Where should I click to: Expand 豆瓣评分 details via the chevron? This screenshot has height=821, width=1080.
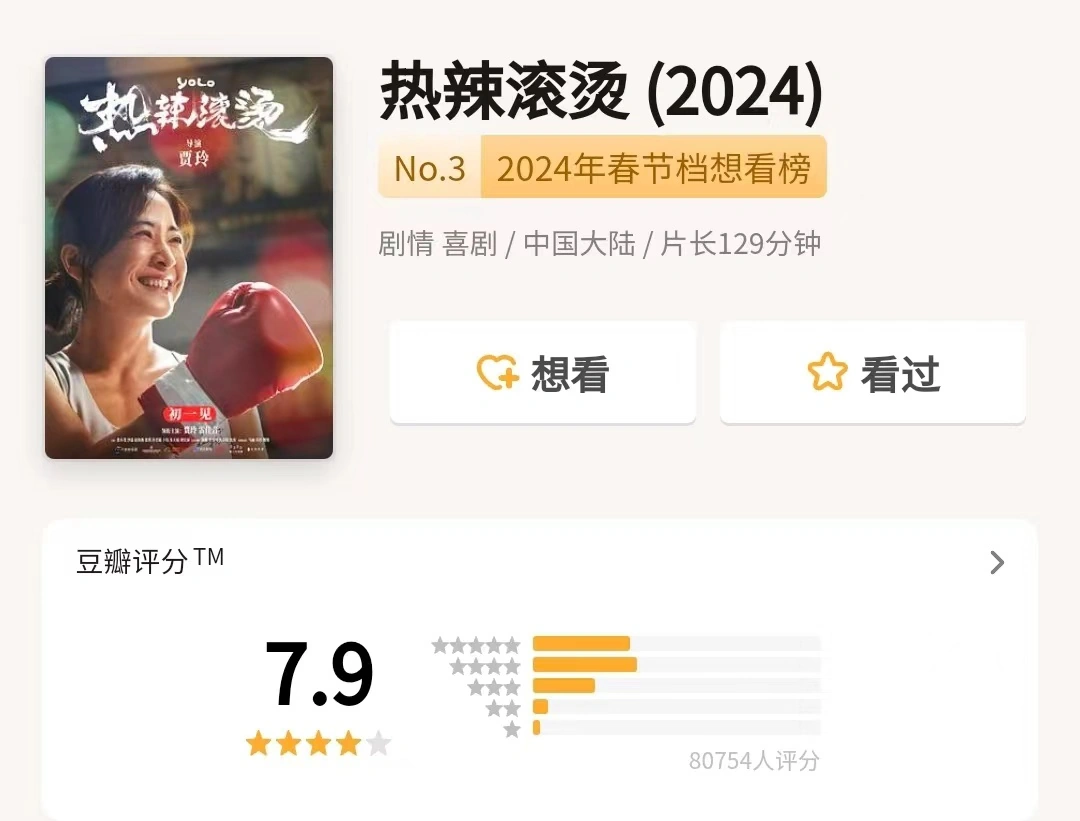pos(996,563)
